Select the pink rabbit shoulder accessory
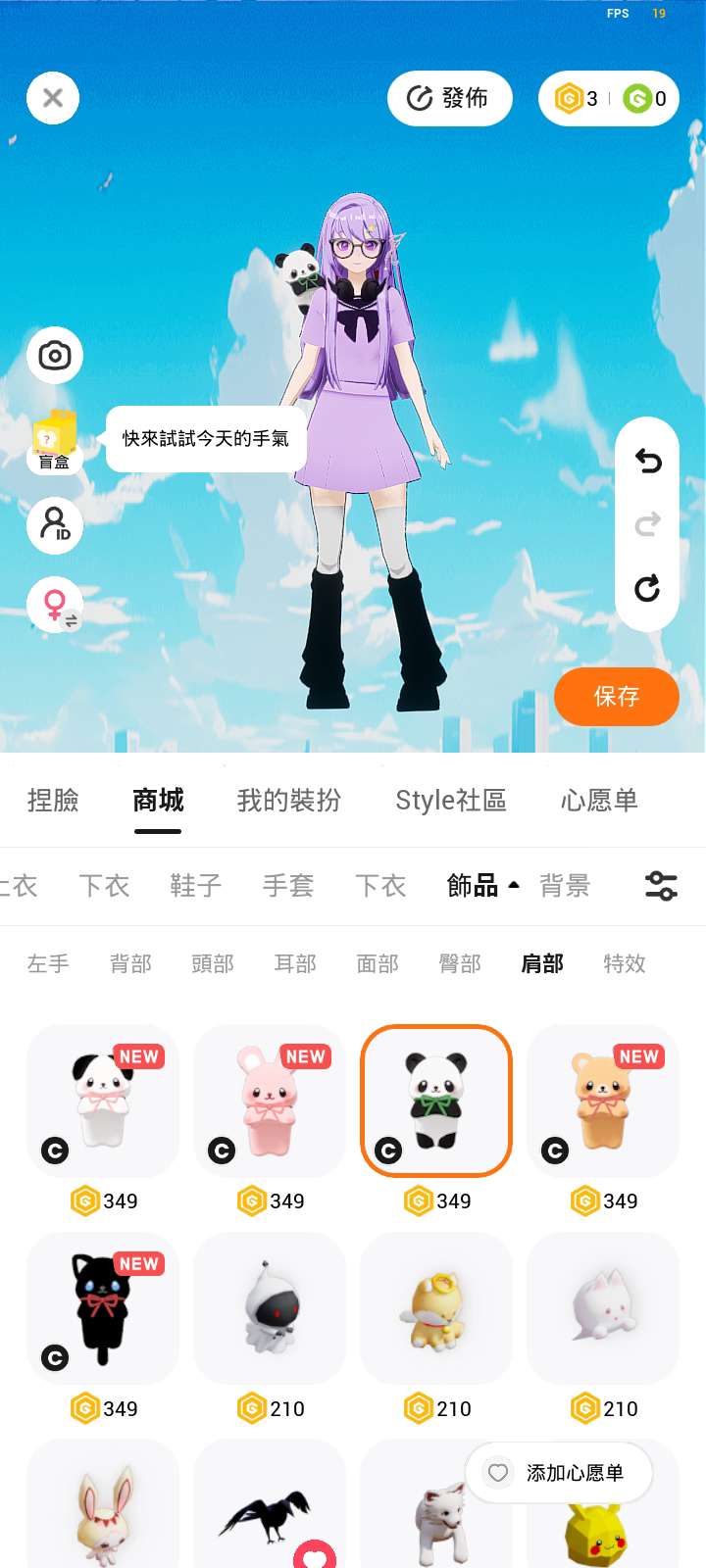The image size is (706, 1568). coord(270,1101)
